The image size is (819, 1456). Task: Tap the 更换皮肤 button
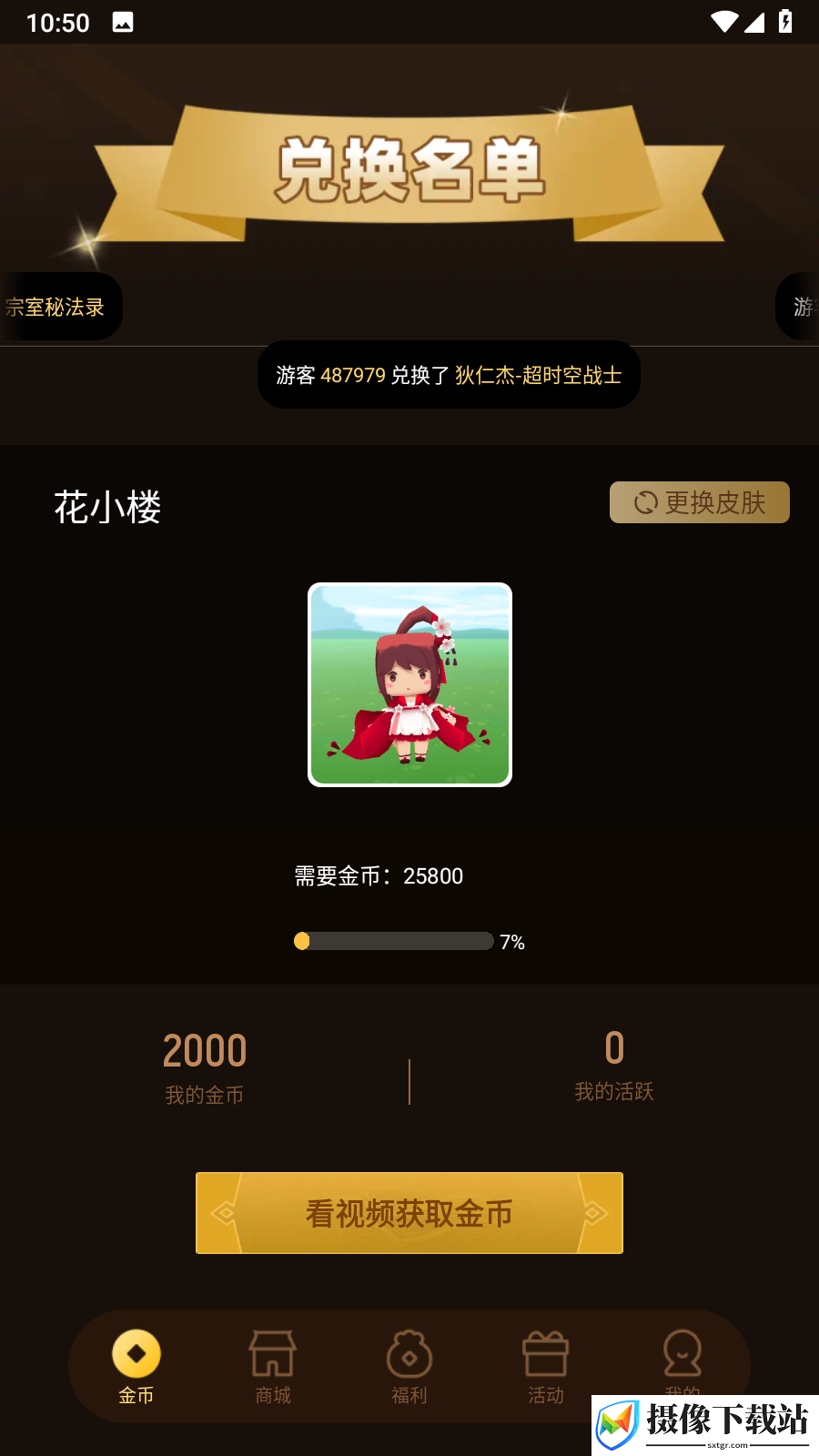[x=699, y=502]
